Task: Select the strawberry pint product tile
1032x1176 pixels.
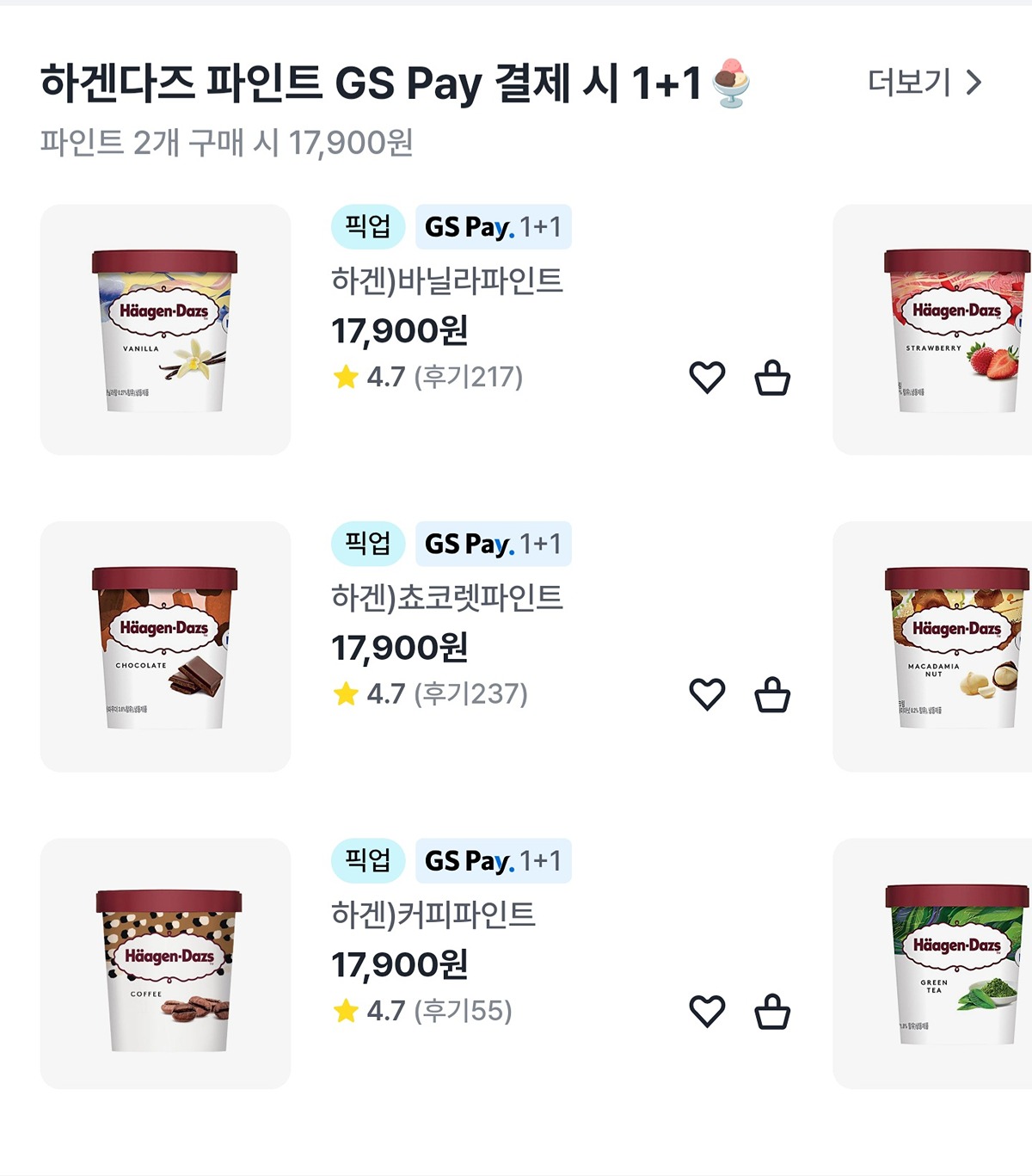Action: coord(934,329)
